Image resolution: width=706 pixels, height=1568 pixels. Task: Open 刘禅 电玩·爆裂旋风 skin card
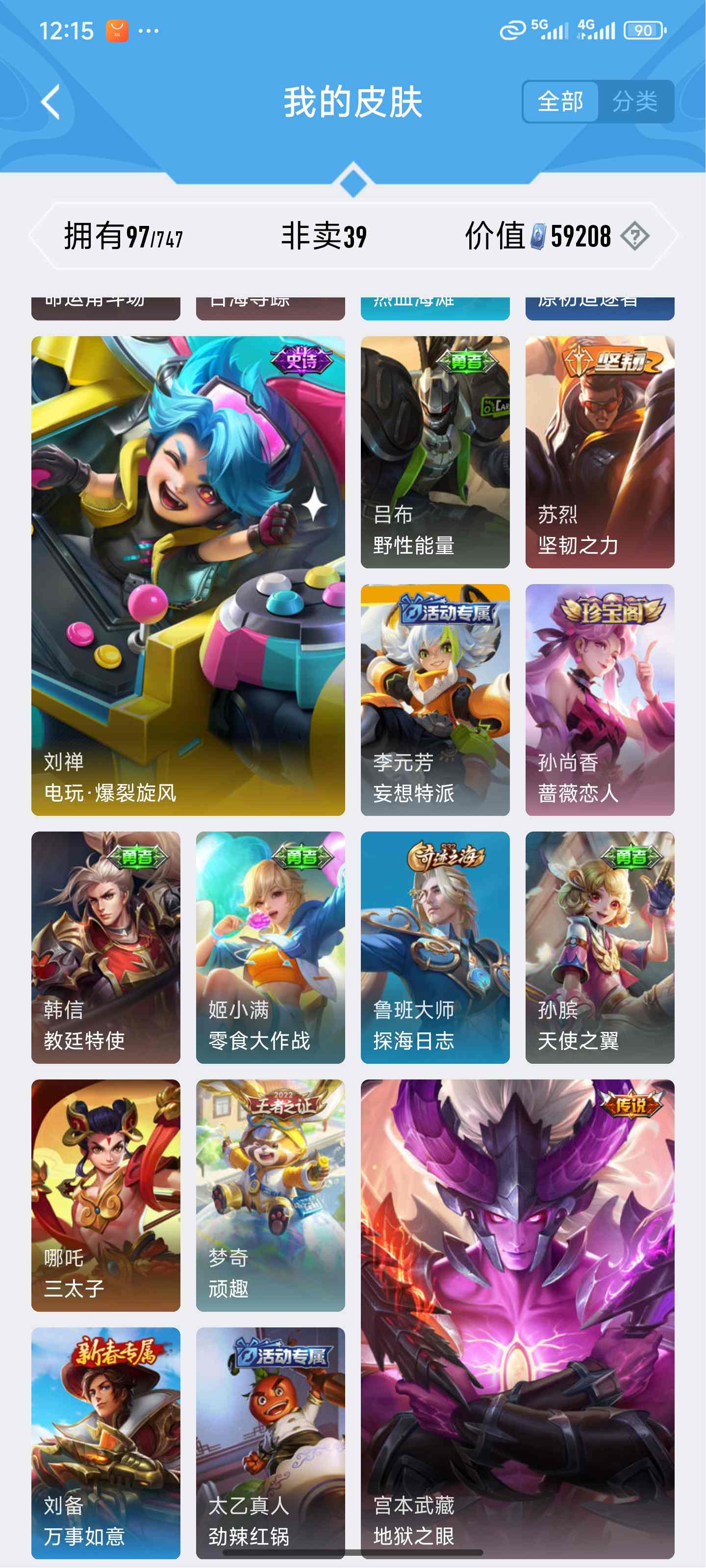pyautogui.click(x=188, y=575)
